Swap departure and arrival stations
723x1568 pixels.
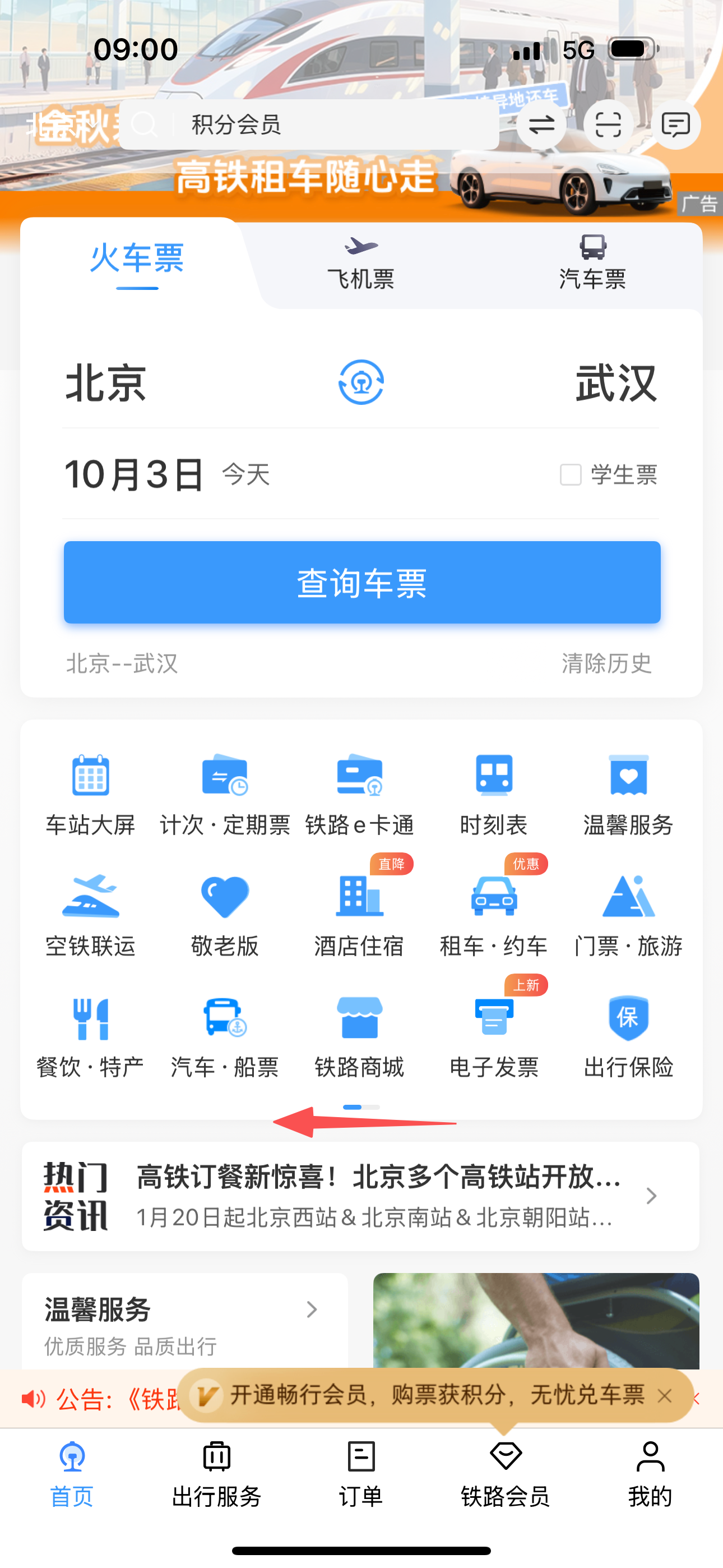point(361,382)
